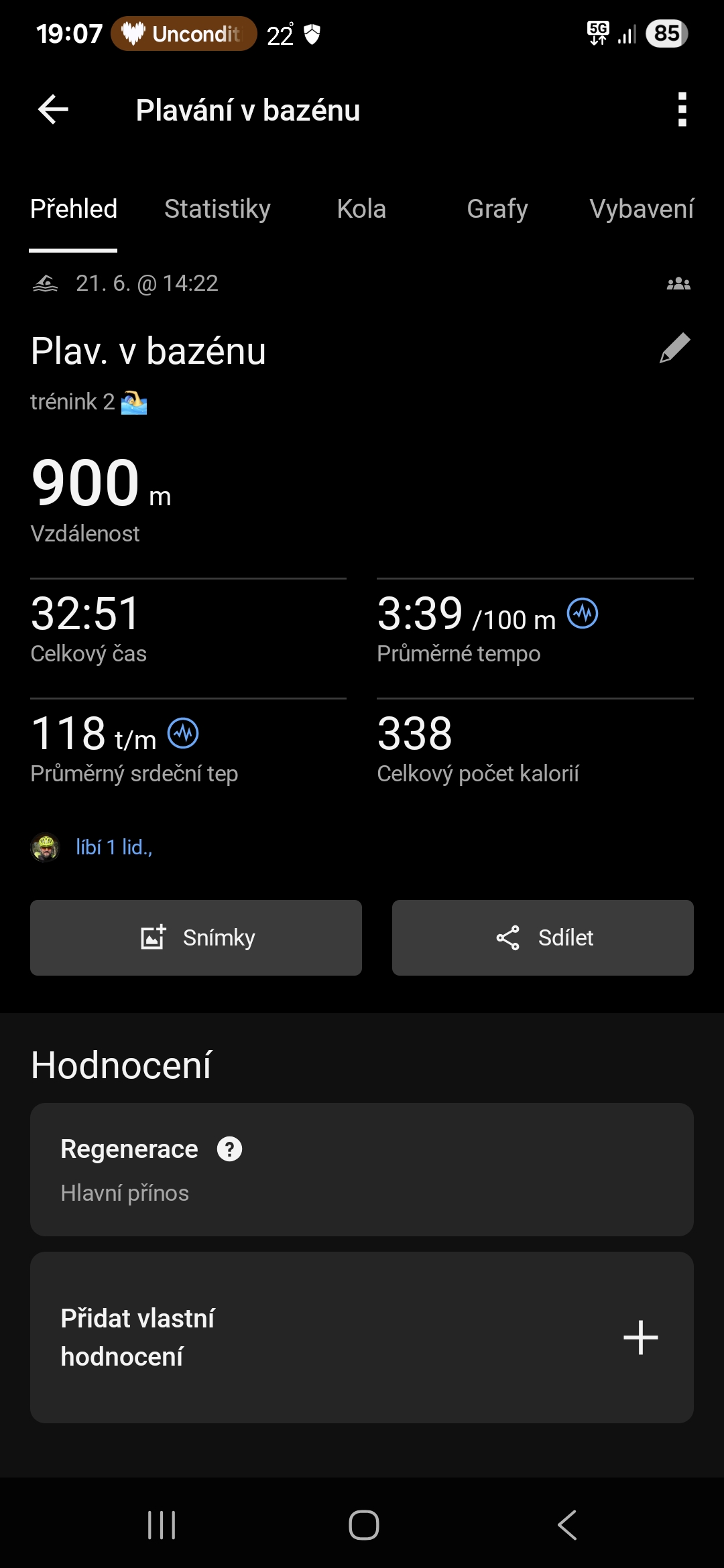Edit activity name with pencil icon
Screen dimensions: 724x1568
(x=674, y=348)
